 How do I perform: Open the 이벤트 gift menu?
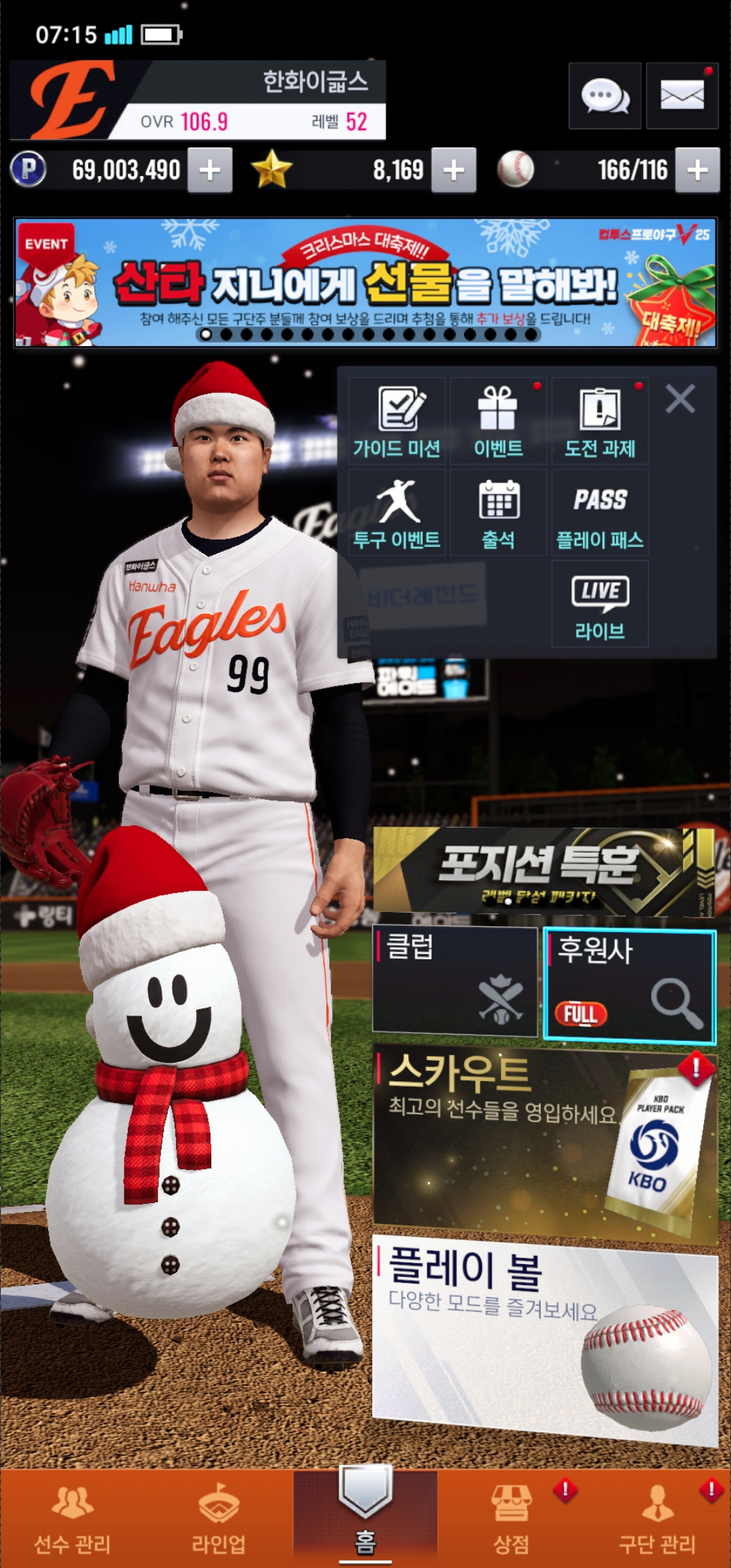point(498,421)
